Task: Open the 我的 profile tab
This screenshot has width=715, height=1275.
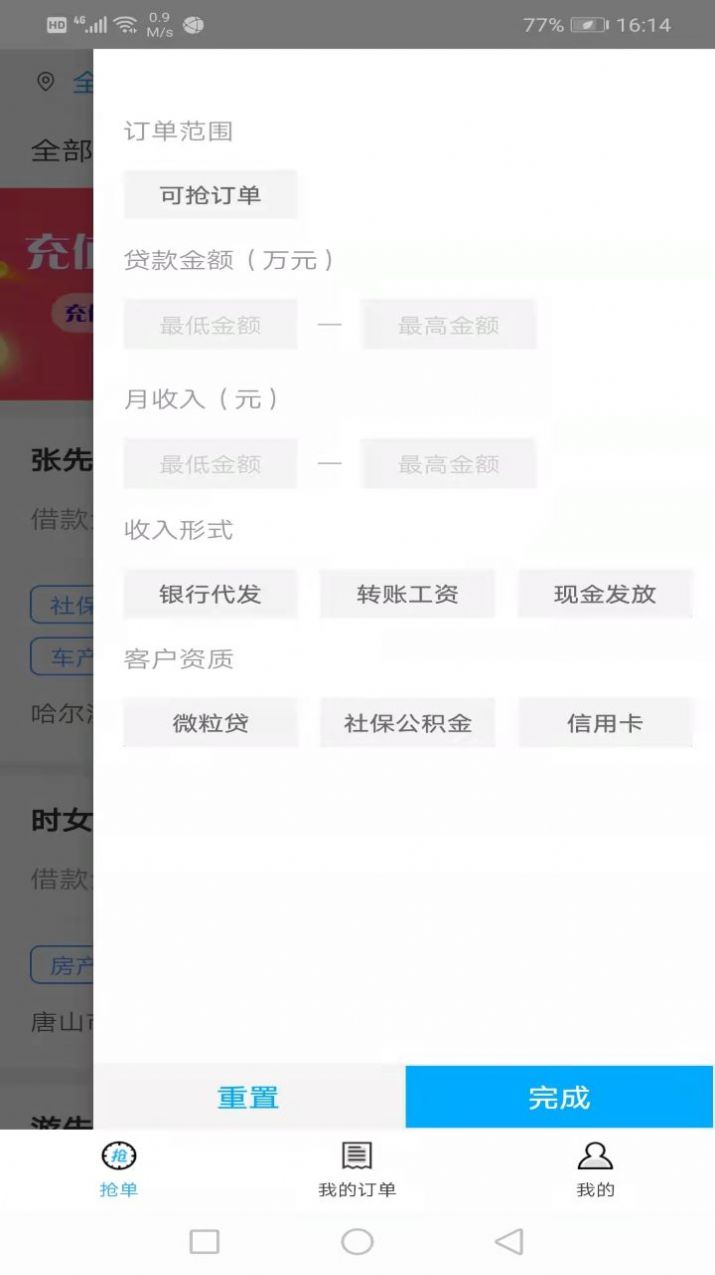Action: pyautogui.click(x=595, y=1169)
